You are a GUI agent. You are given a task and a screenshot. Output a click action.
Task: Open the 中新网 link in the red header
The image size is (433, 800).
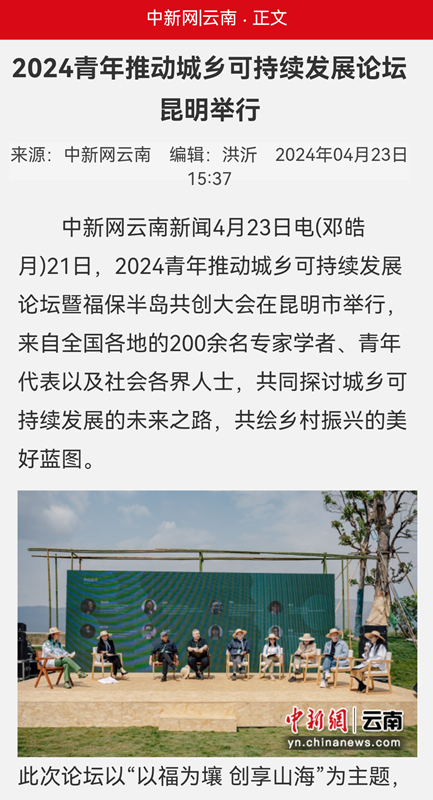[x=173, y=18]
